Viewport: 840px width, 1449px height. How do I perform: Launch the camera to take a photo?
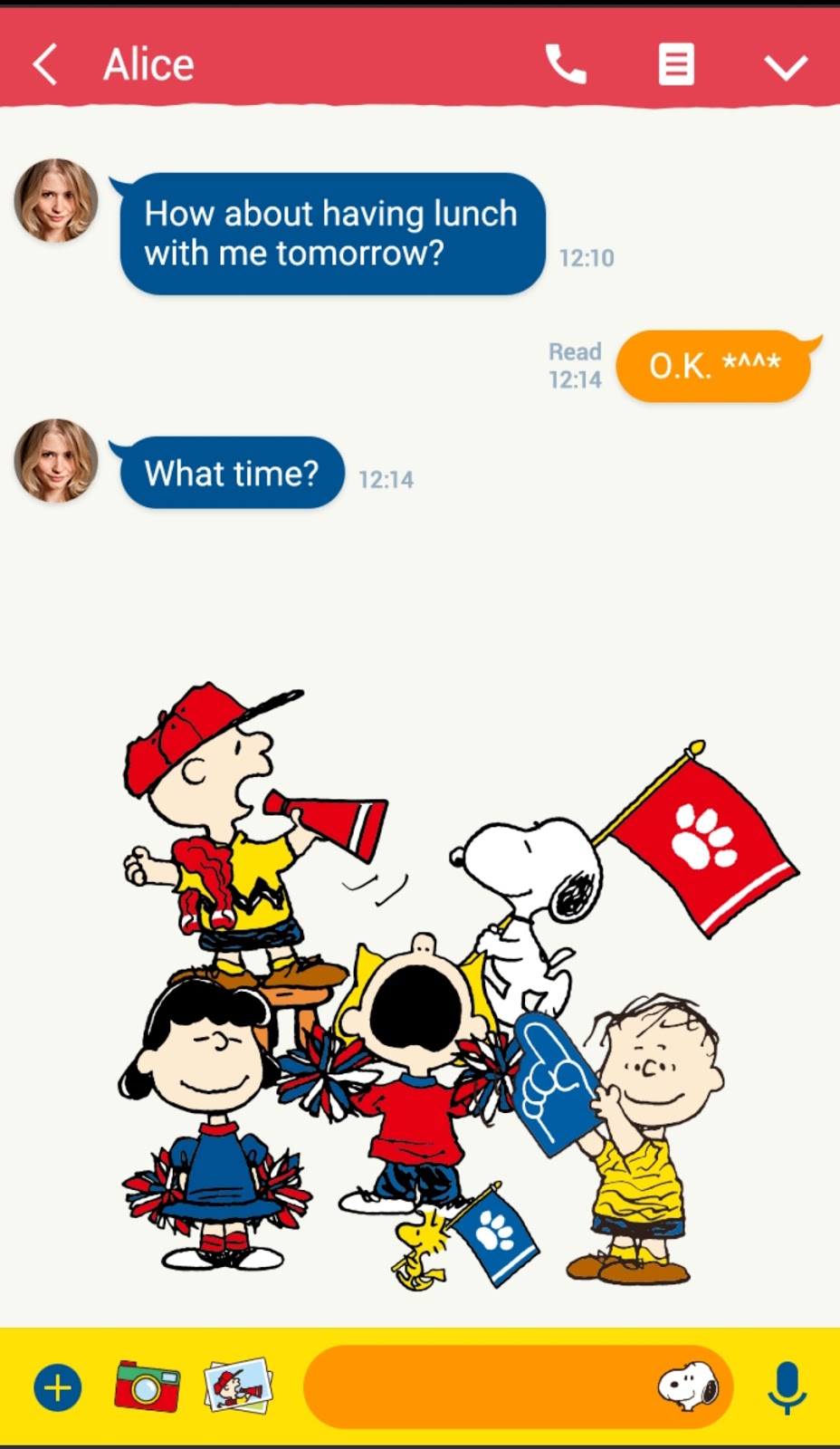[147, 1386]
